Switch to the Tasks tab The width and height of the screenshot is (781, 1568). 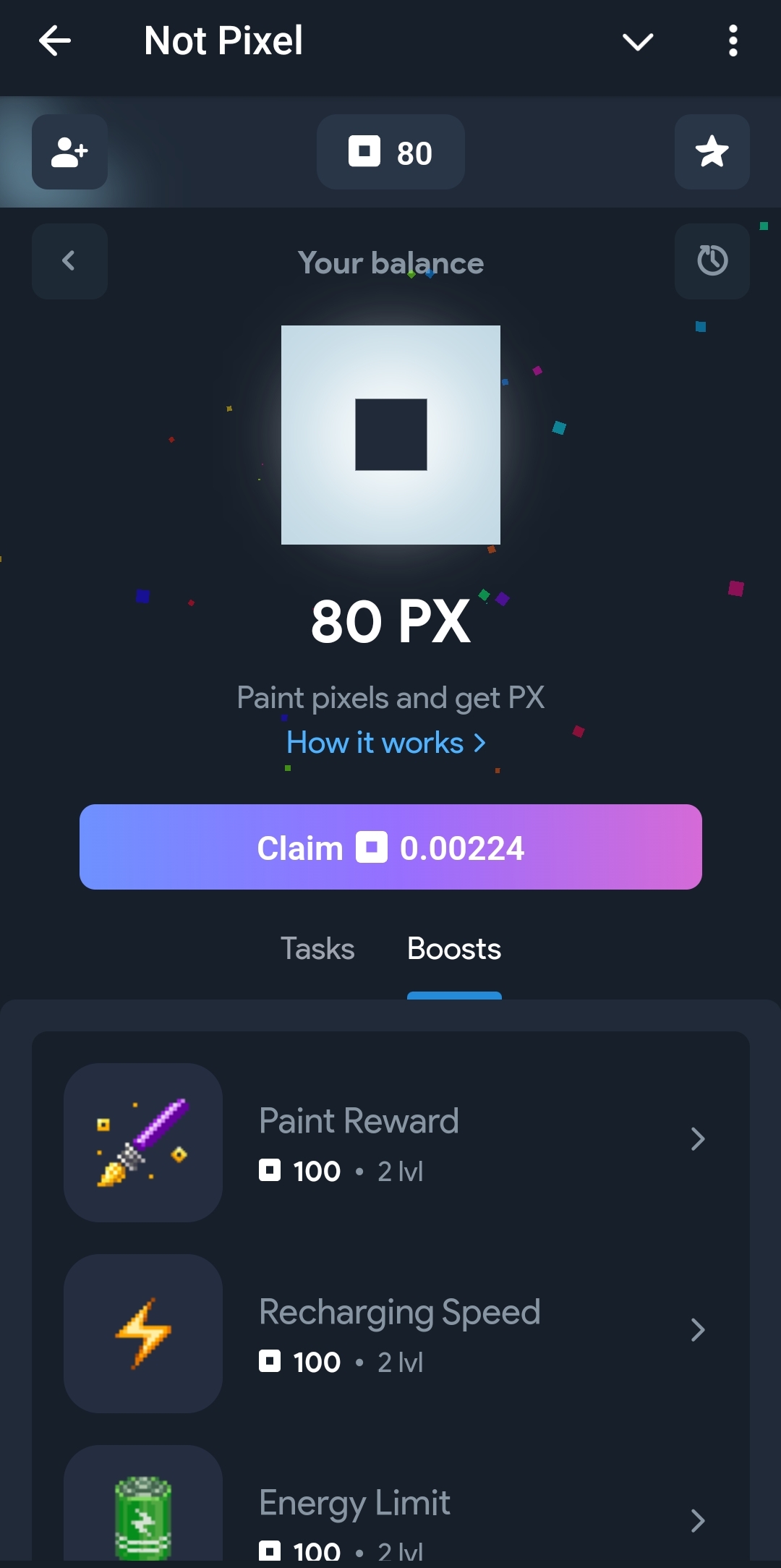tap(317, 949)
